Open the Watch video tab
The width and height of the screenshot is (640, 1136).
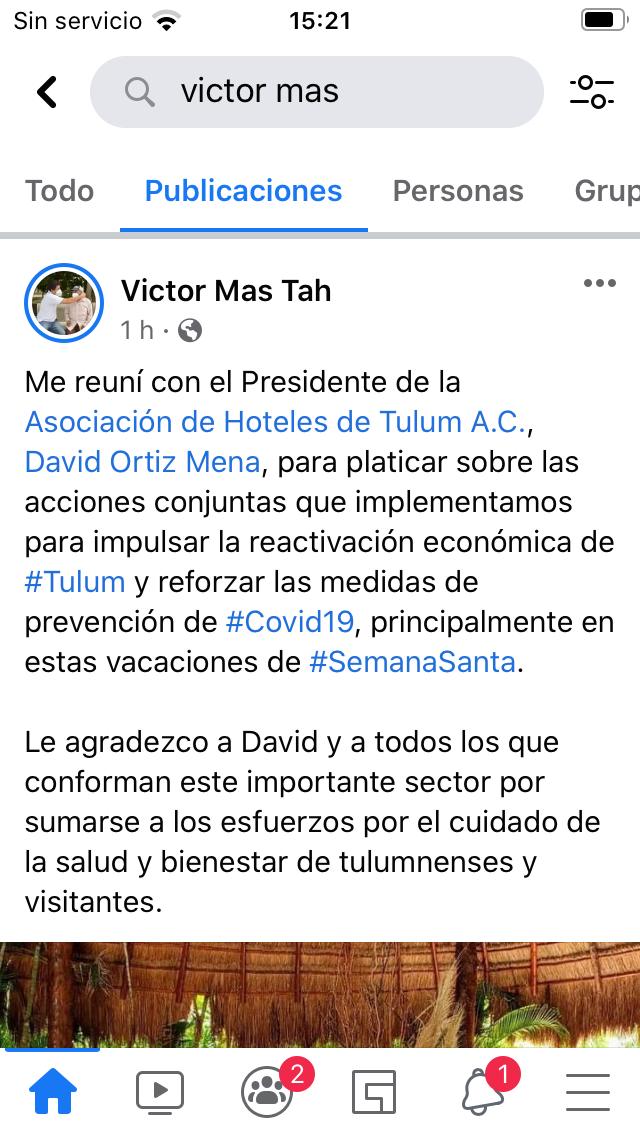160,1091
